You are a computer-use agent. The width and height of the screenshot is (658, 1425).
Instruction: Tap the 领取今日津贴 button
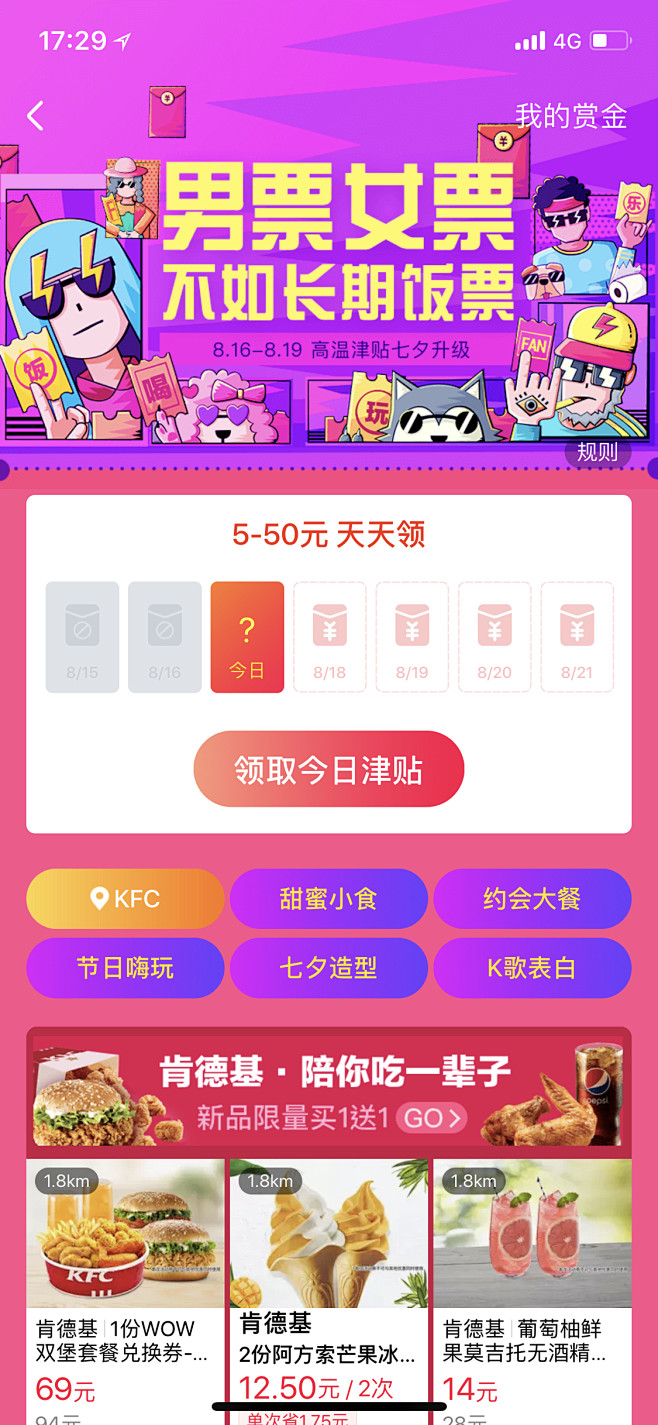coord(328,769)
